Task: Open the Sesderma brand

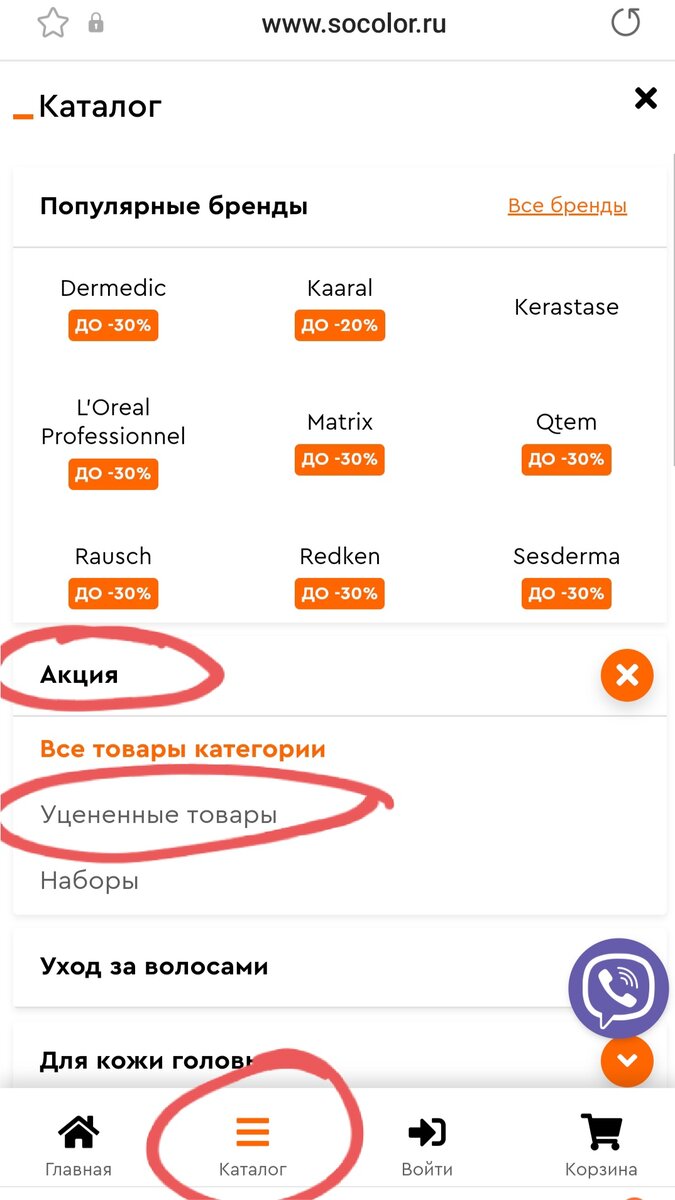Action: pos(566,556)
